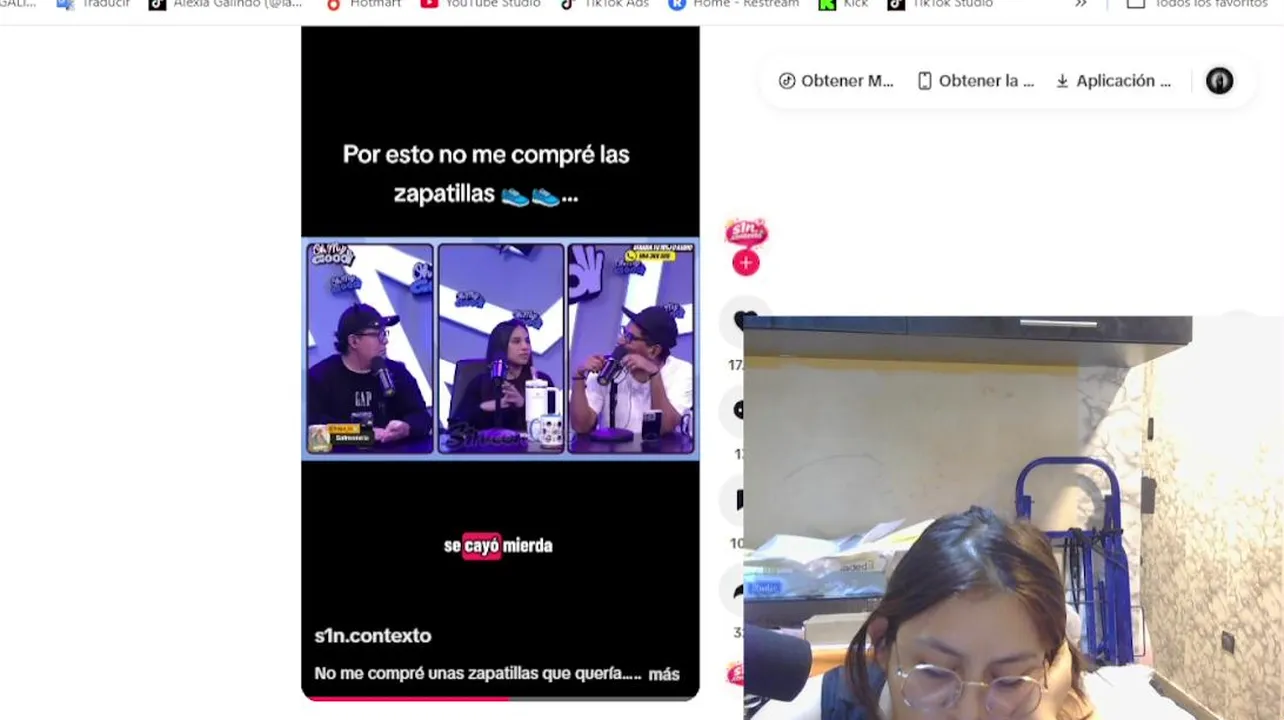Viewport: 1284px width, 720px height.
Task: Open the creator's avatar next to the video
Action: point(746,234)
